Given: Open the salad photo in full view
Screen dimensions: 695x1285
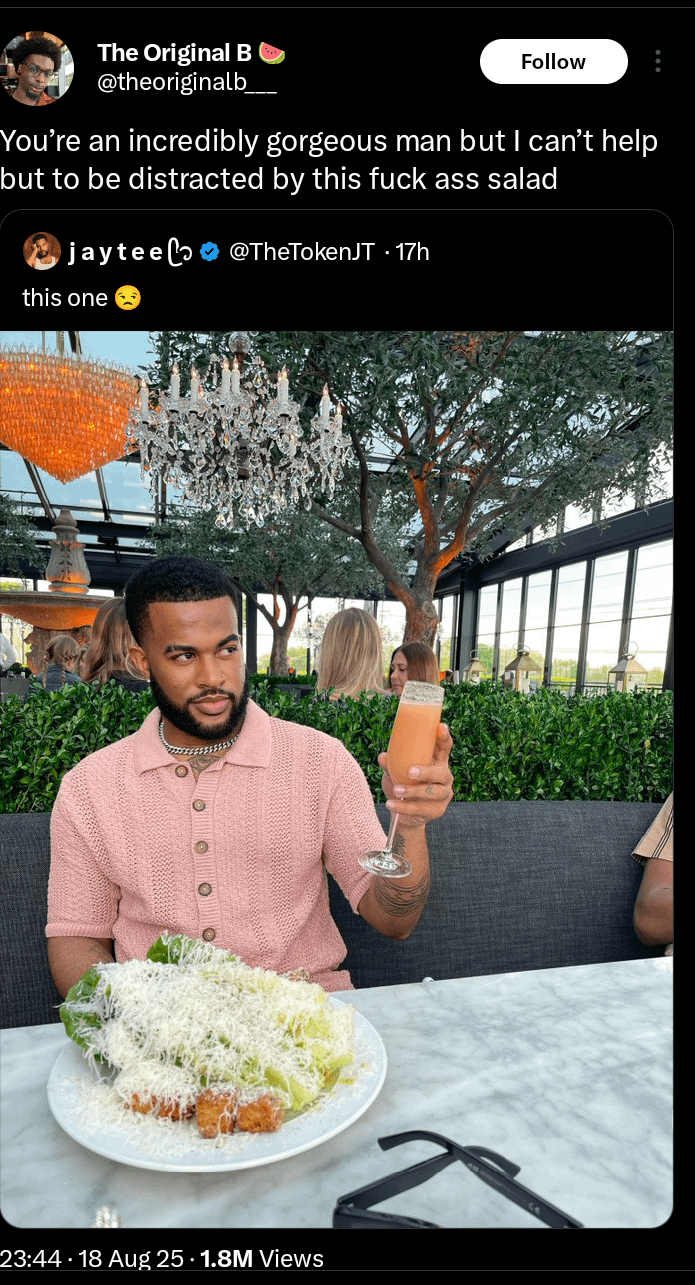Looking at the screenshot, I should click(x=336, y=780).
